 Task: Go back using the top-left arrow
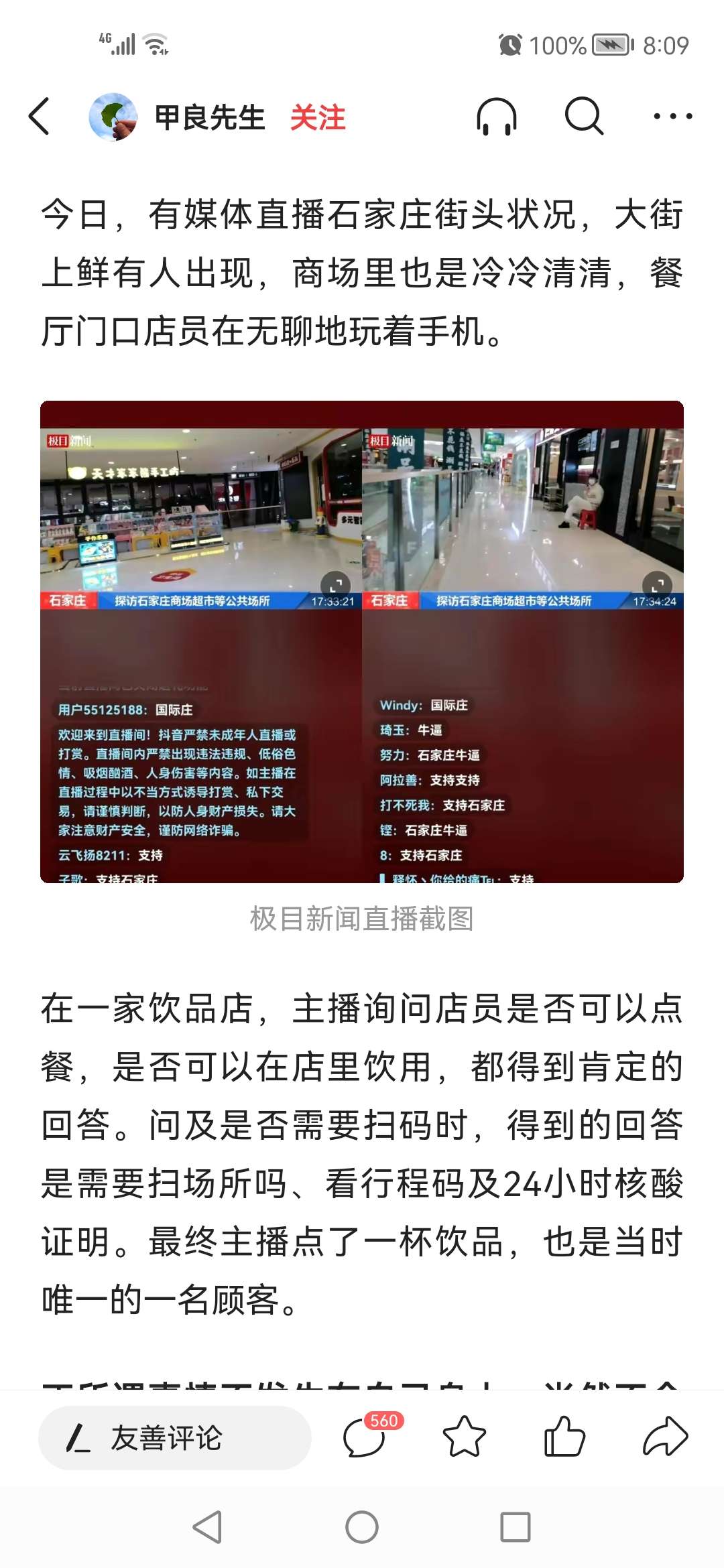point(40,117)
